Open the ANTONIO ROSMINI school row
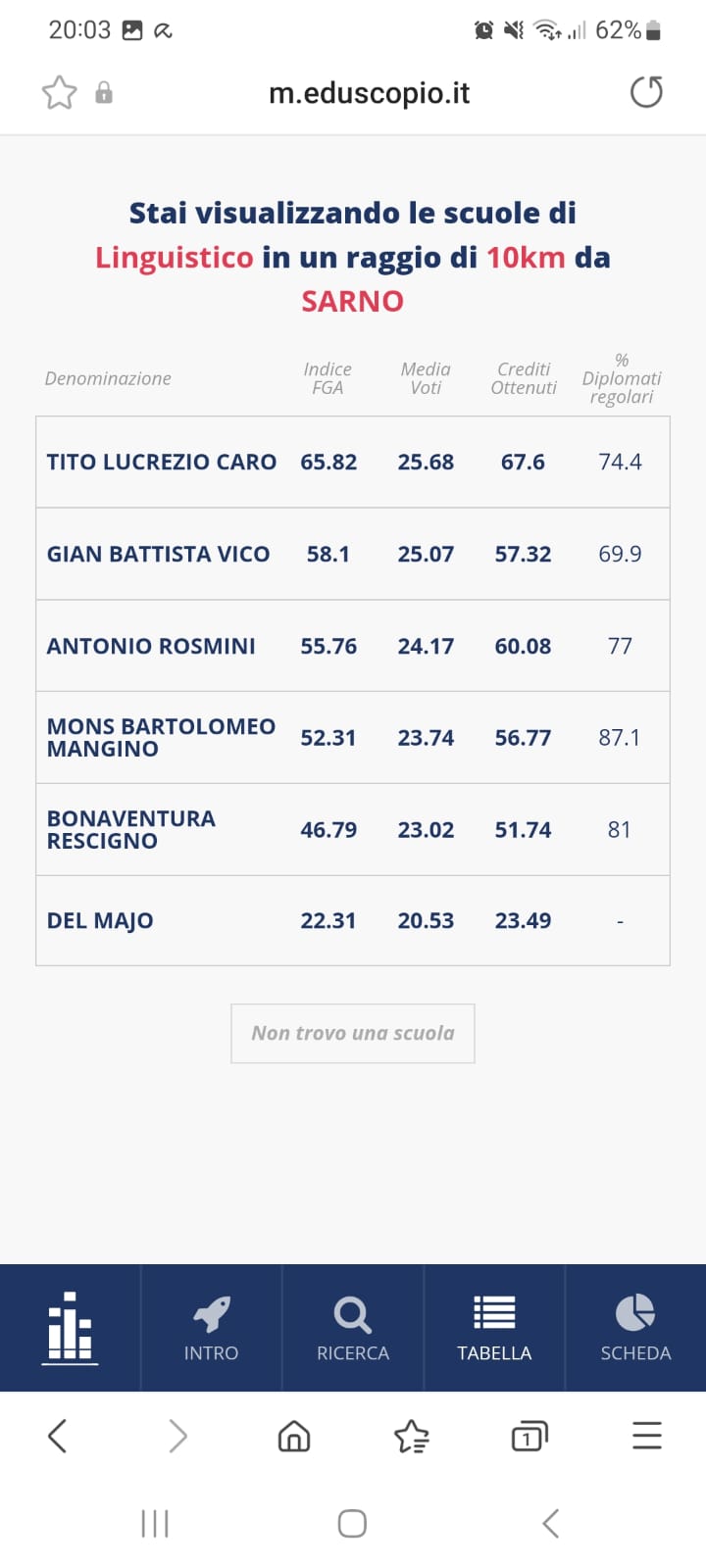 click(x=353, y=646)
